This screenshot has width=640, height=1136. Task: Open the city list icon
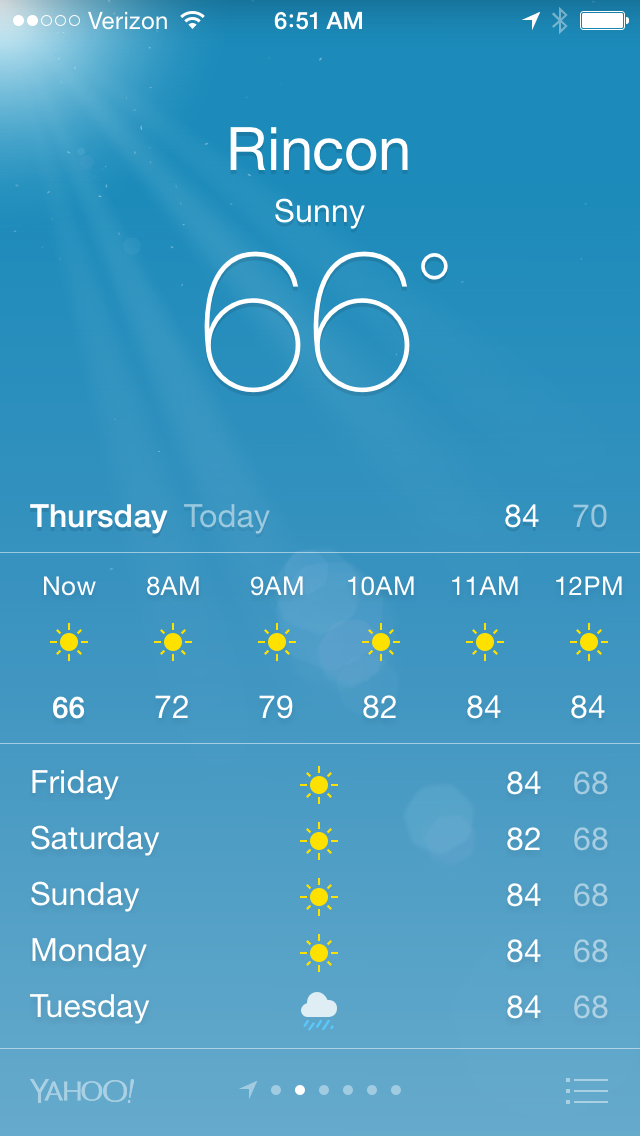pyautogui.click(x=587, y=1090)
